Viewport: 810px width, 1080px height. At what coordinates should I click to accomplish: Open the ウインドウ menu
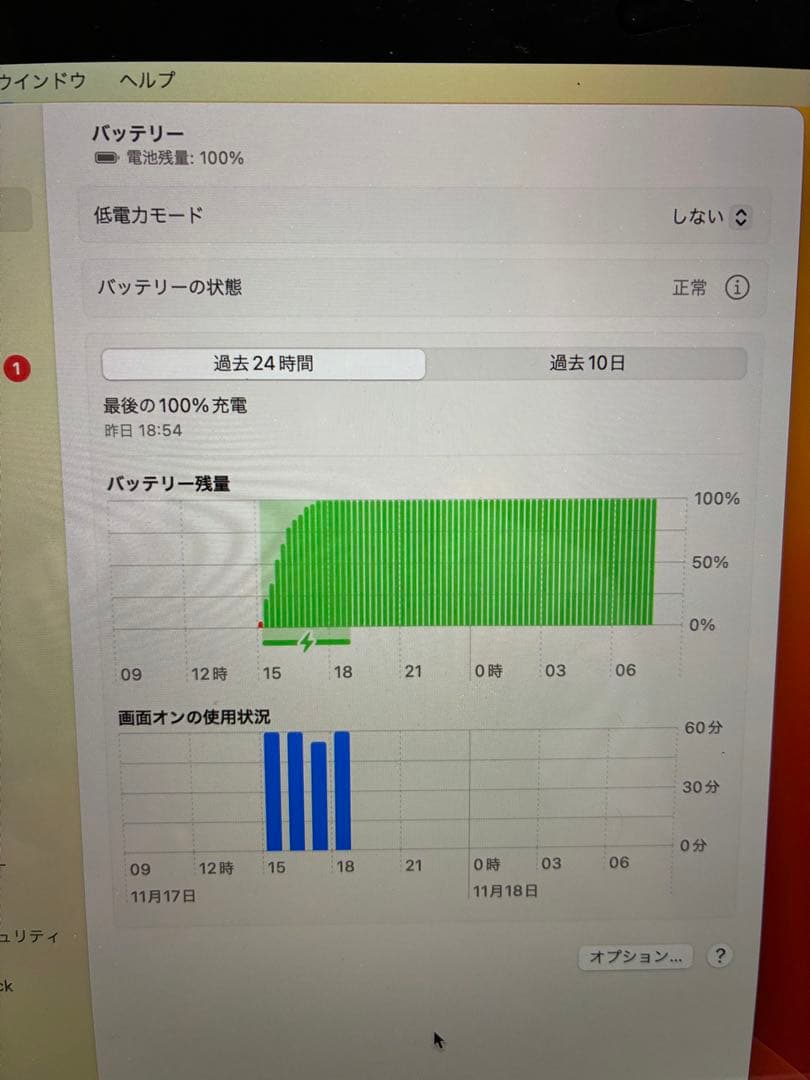(x=42, y=80)
